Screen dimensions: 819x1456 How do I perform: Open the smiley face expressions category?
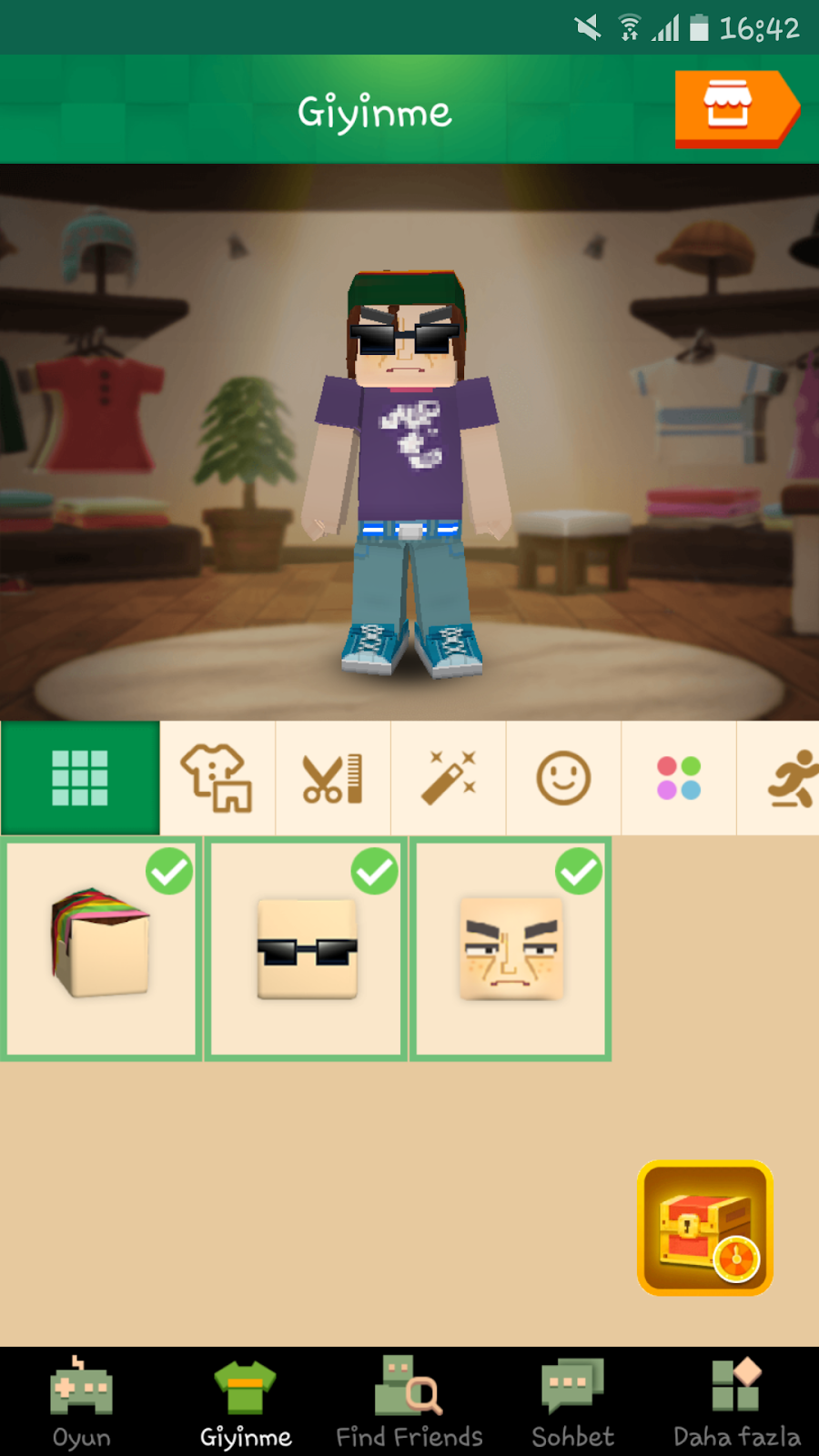(x=563, y=778)
